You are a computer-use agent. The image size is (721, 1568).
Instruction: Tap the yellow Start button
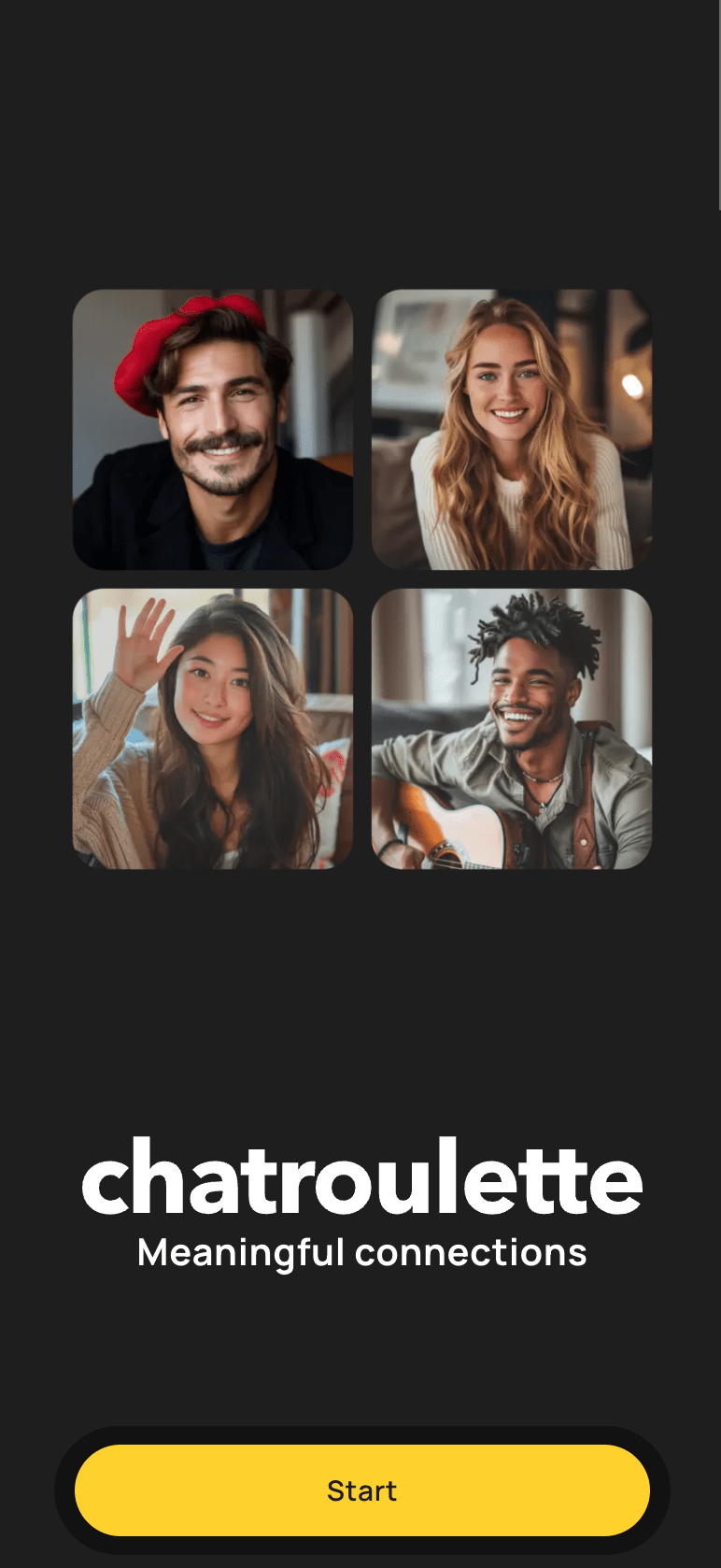point(361,1490)
